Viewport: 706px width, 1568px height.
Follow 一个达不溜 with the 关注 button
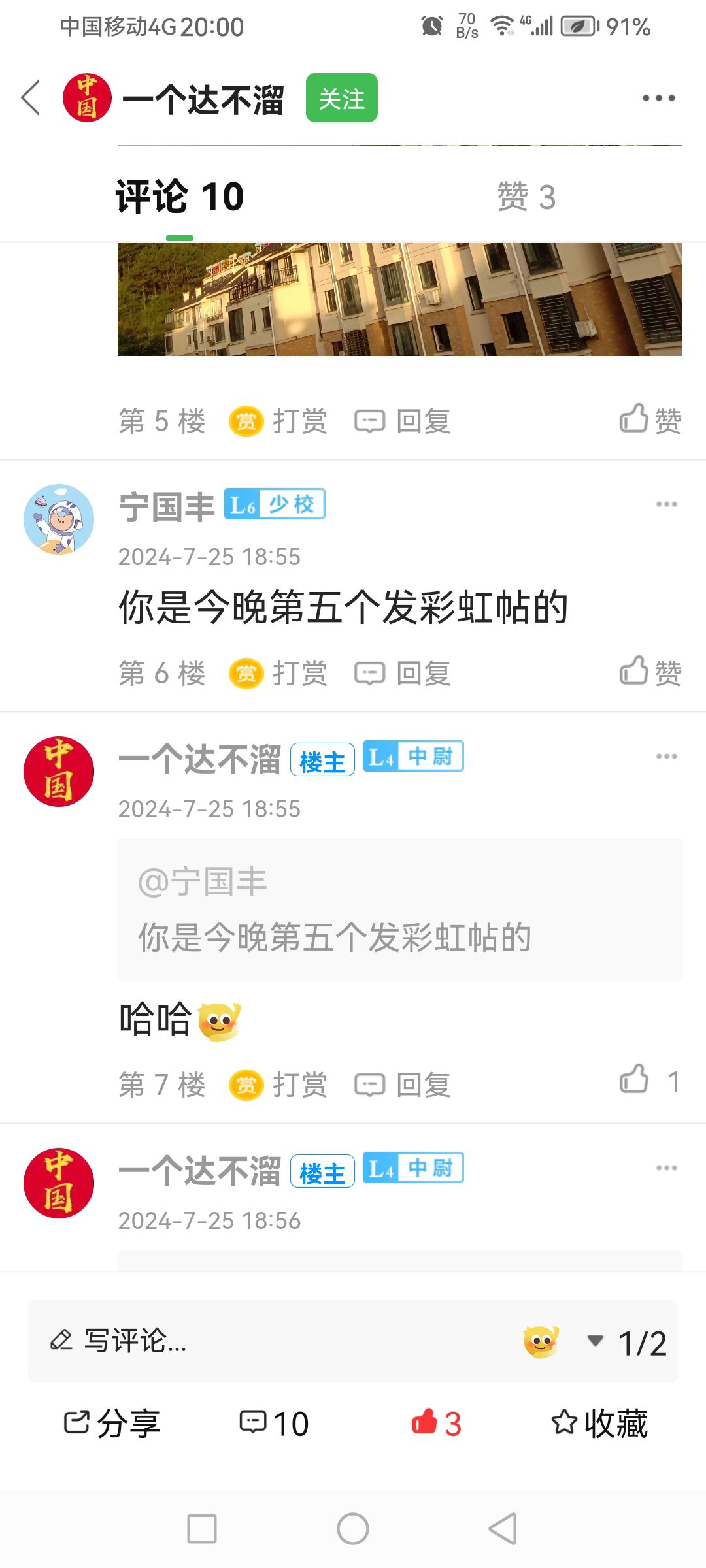341,98
